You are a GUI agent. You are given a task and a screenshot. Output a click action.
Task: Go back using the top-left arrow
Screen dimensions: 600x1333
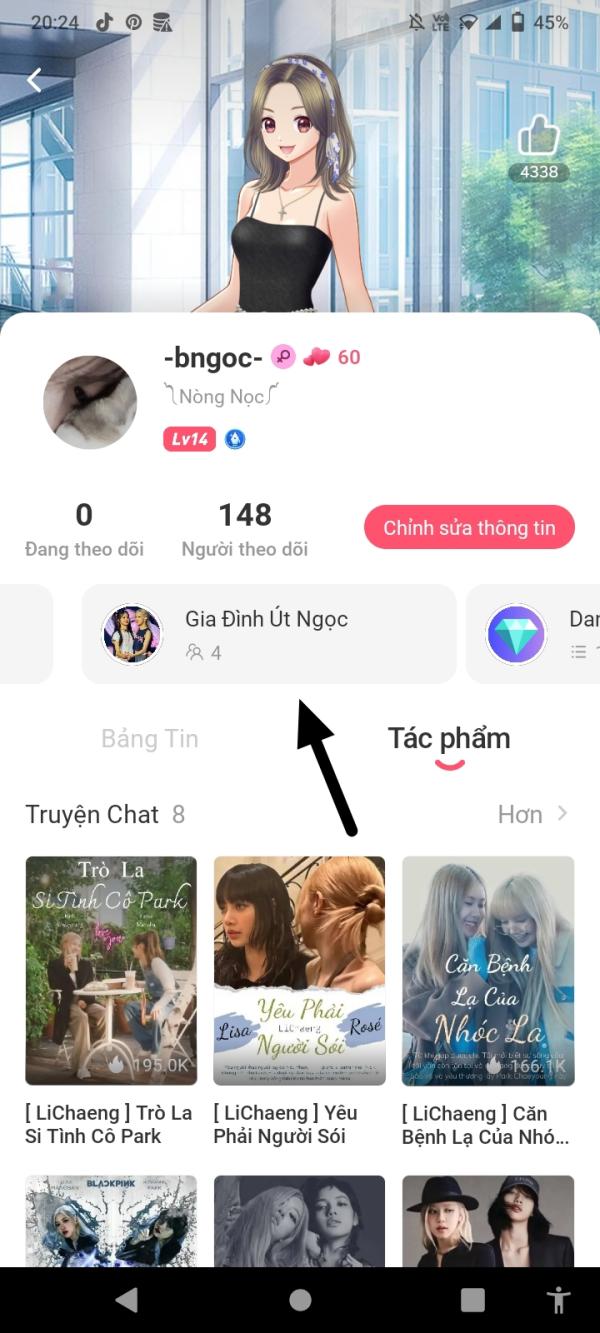pyautogui.click(x=35, y=80)
